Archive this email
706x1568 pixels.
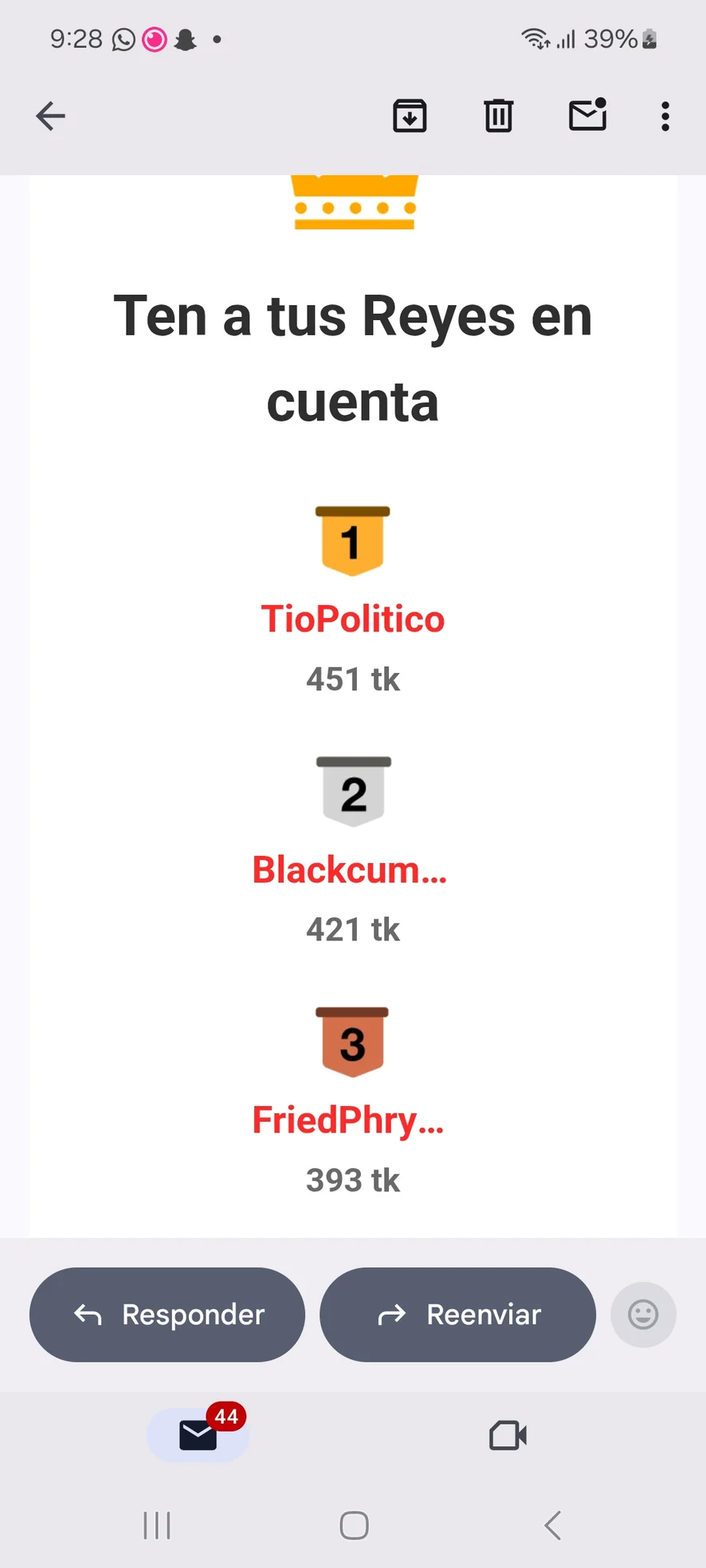coord(410,116)
